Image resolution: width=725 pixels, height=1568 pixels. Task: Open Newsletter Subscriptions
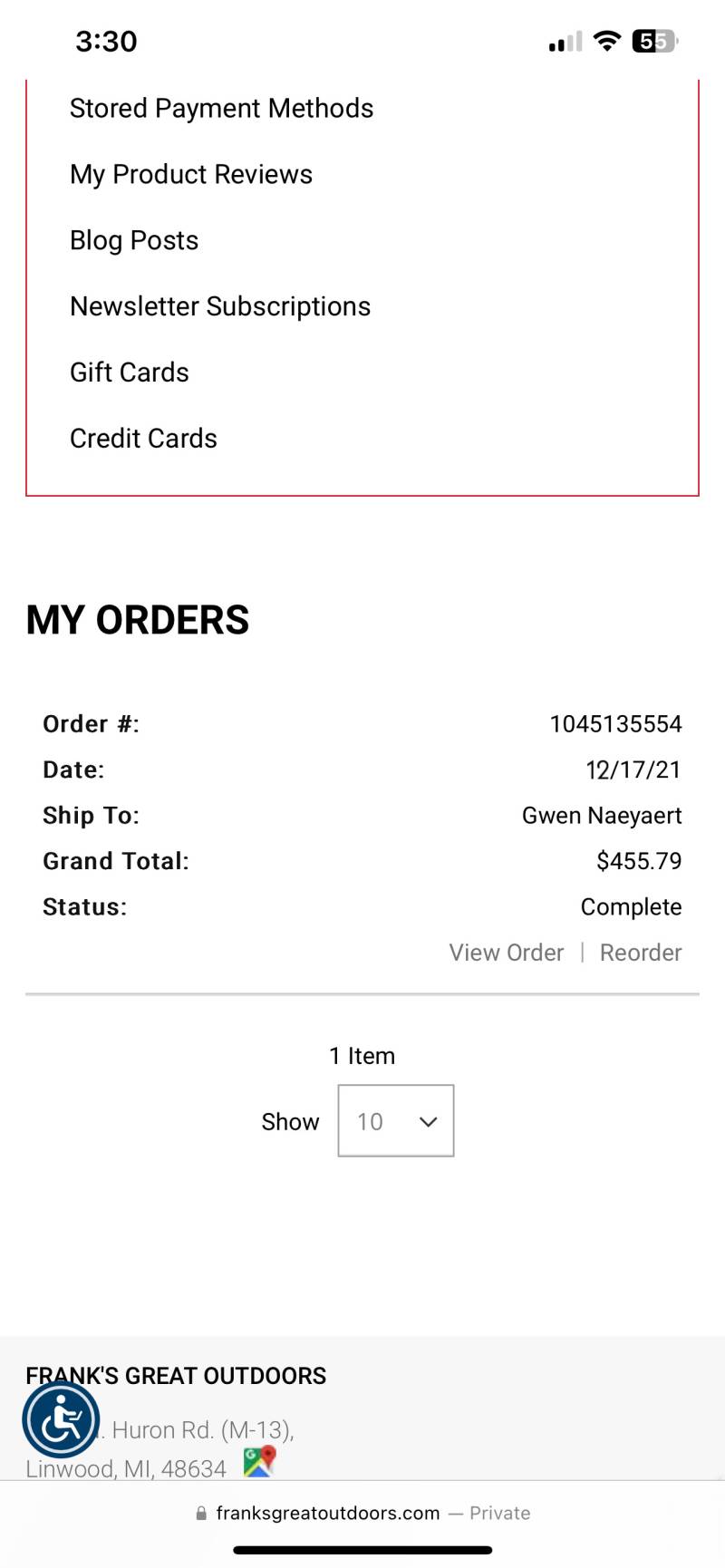coord(220,306)
